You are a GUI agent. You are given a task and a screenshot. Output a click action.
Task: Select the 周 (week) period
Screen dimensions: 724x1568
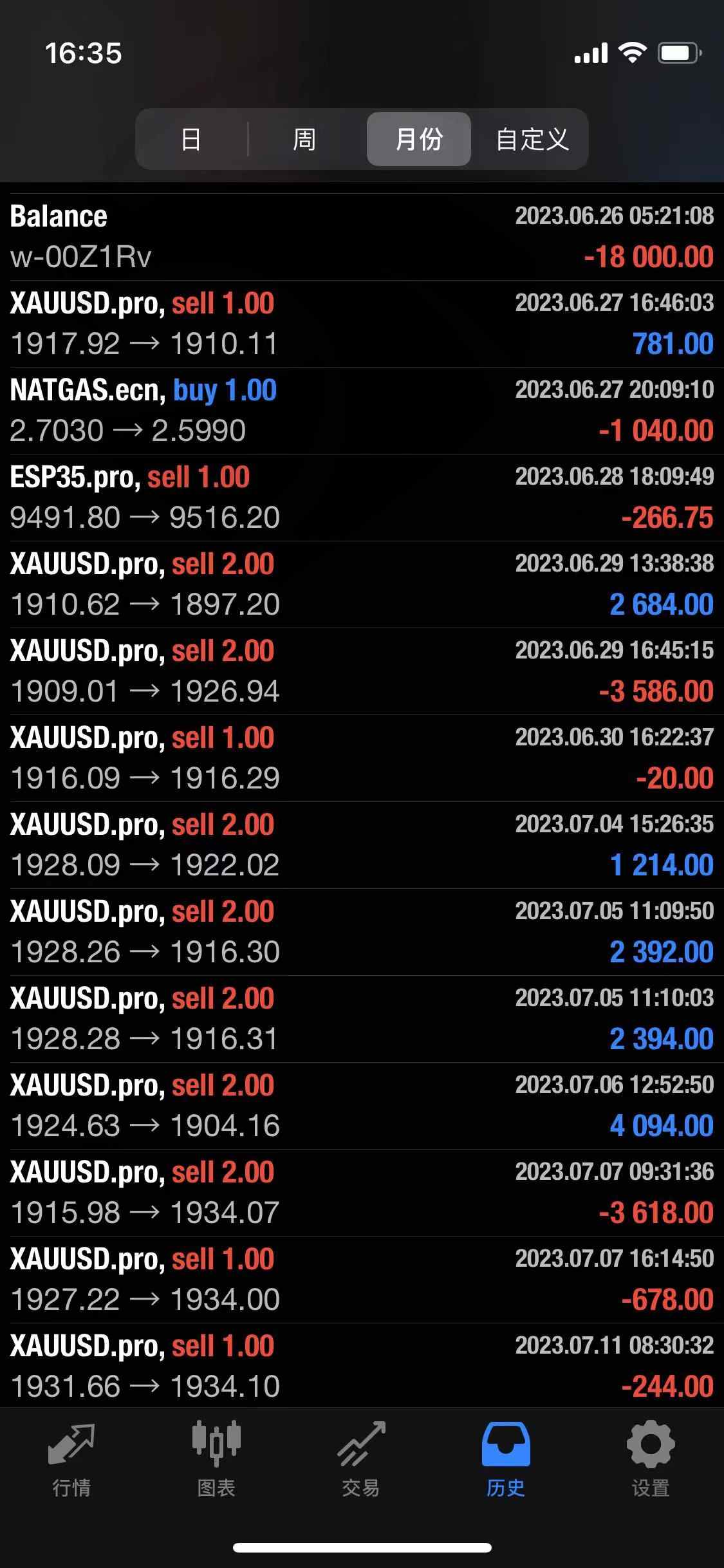coord(304,139)
